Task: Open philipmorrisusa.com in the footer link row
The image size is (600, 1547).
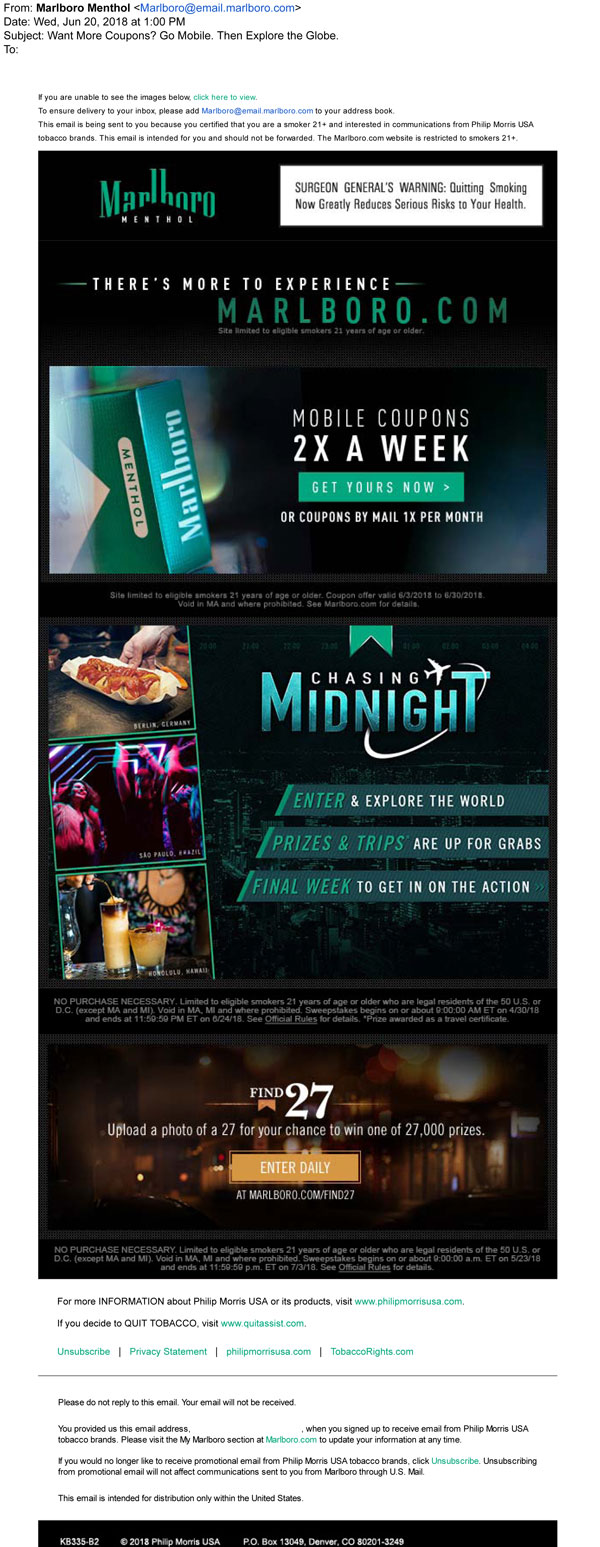Action: (x=268, y=1351)
